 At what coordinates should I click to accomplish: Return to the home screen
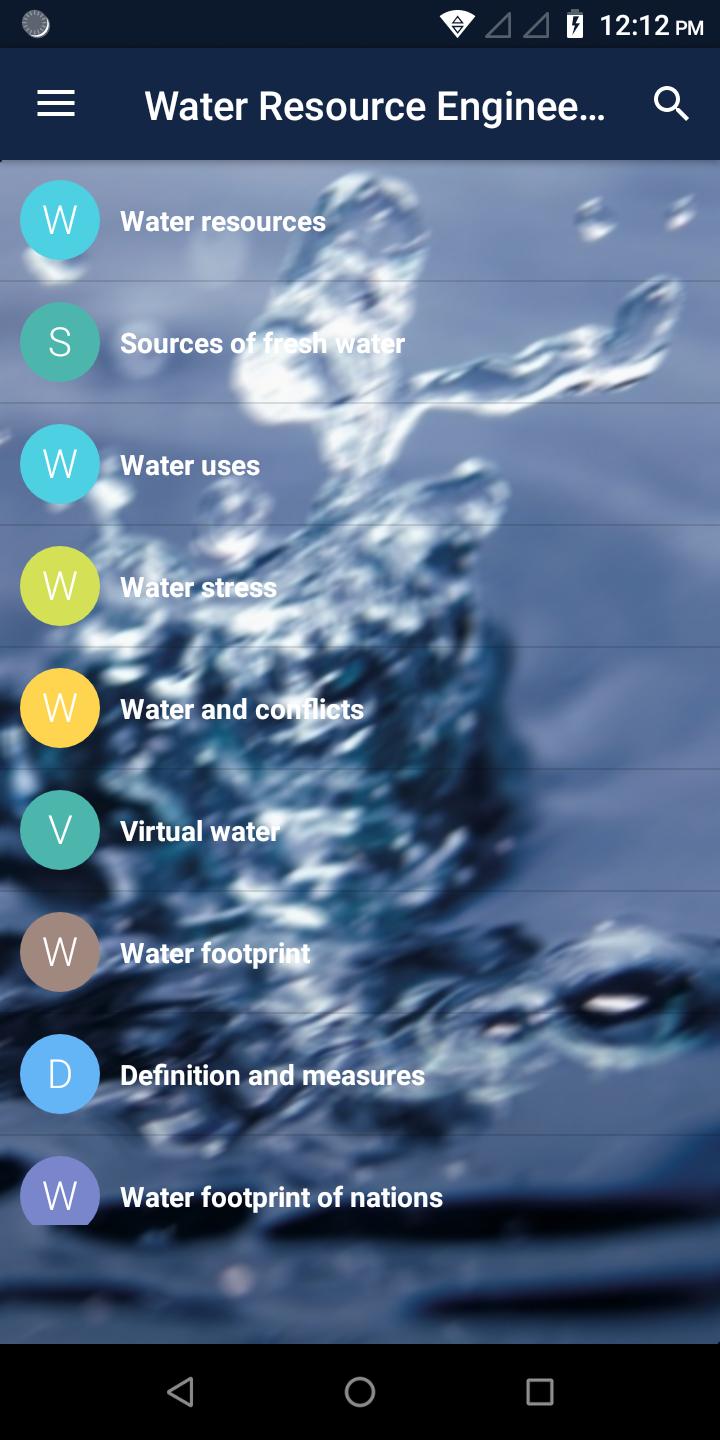click(x=360, y=1392)
